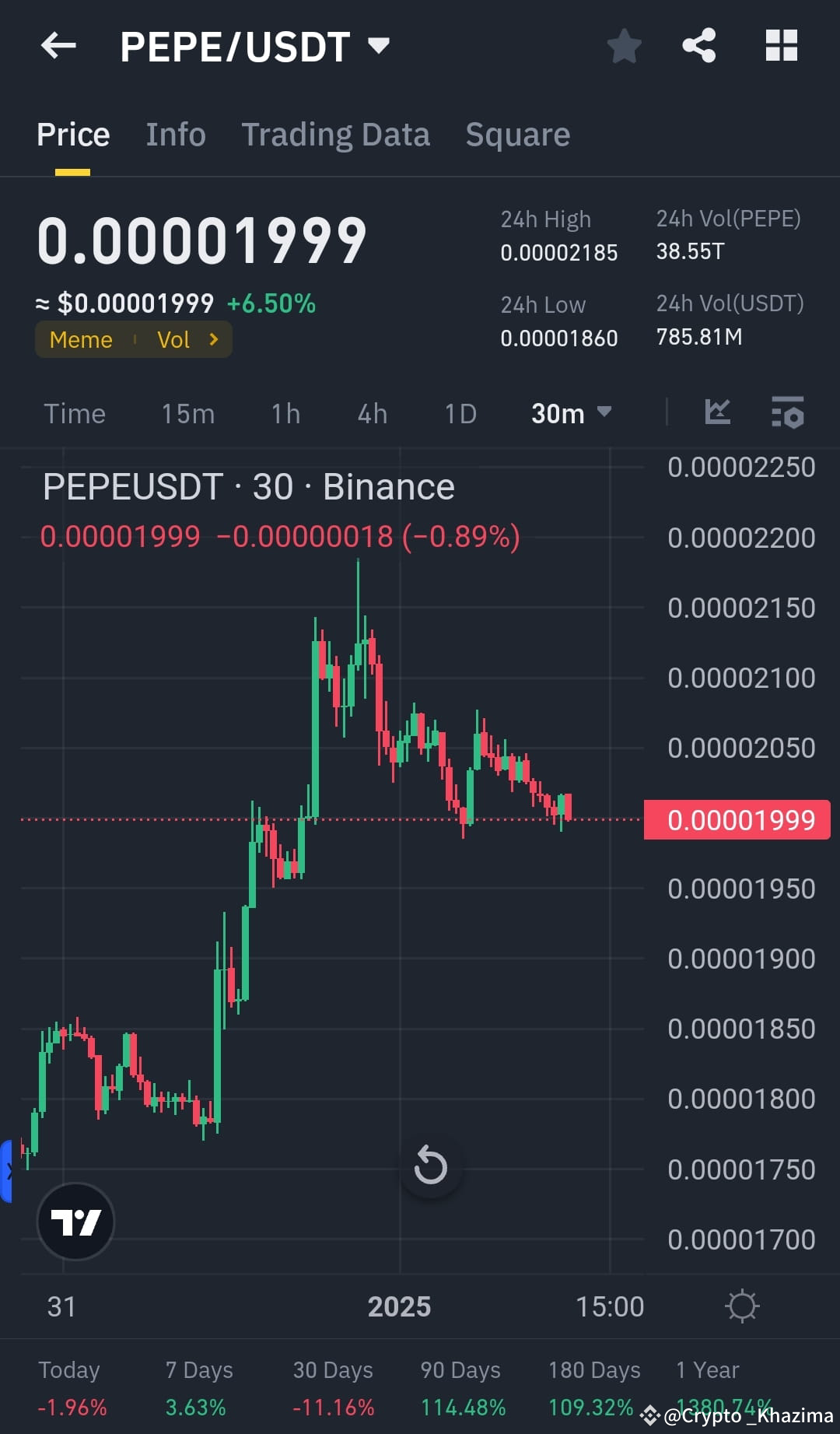Refresh the chart with the reload icon
The image size is (840, 1434).
431,1165
